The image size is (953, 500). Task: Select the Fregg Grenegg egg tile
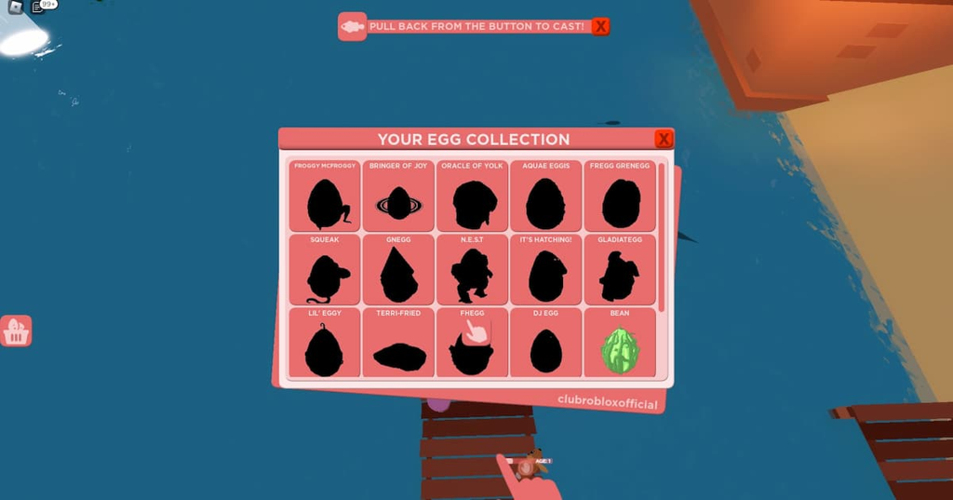(620, 197)
